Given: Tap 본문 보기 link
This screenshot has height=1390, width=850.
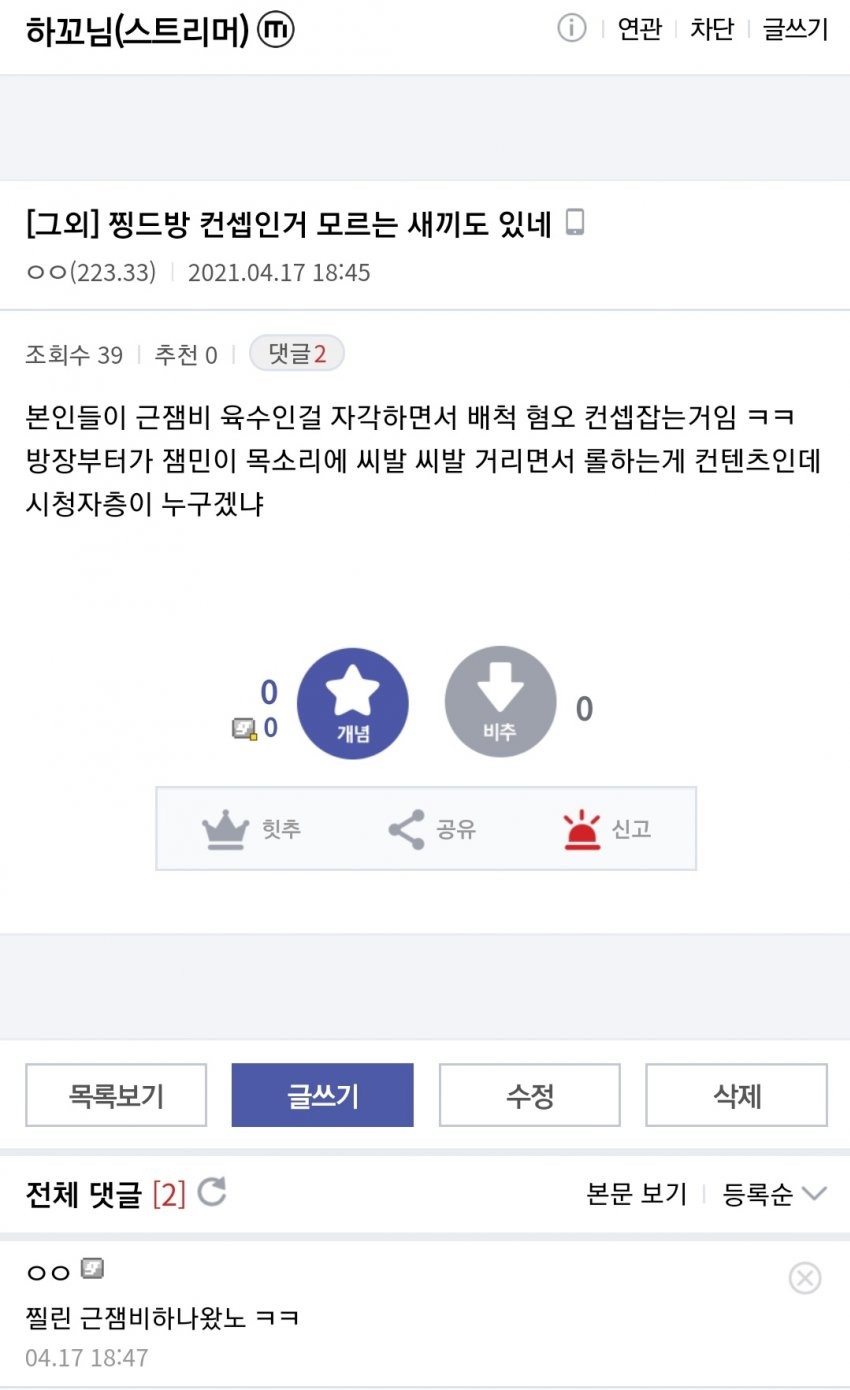Looking at the screenshot, I should (636, 1194).
